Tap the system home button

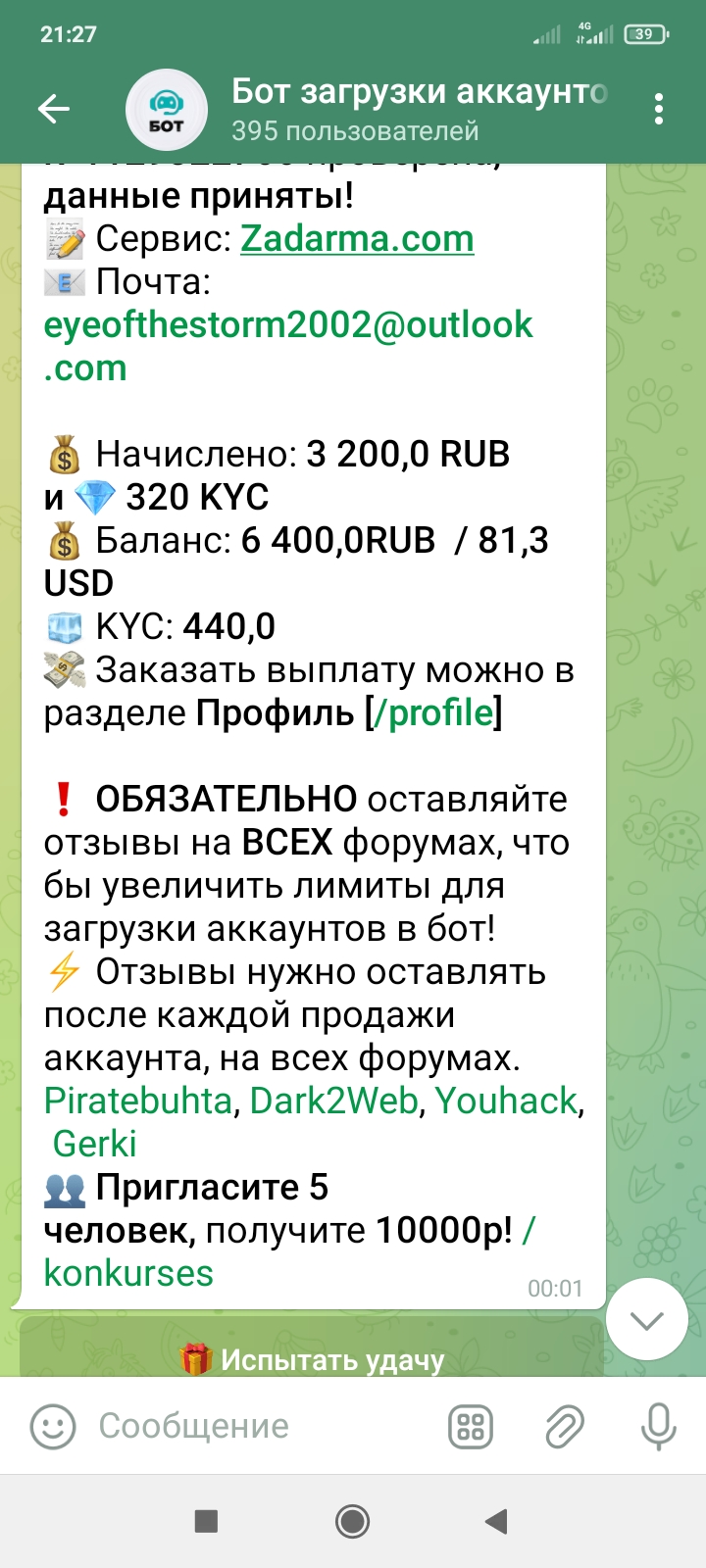tap(352, 1521)
